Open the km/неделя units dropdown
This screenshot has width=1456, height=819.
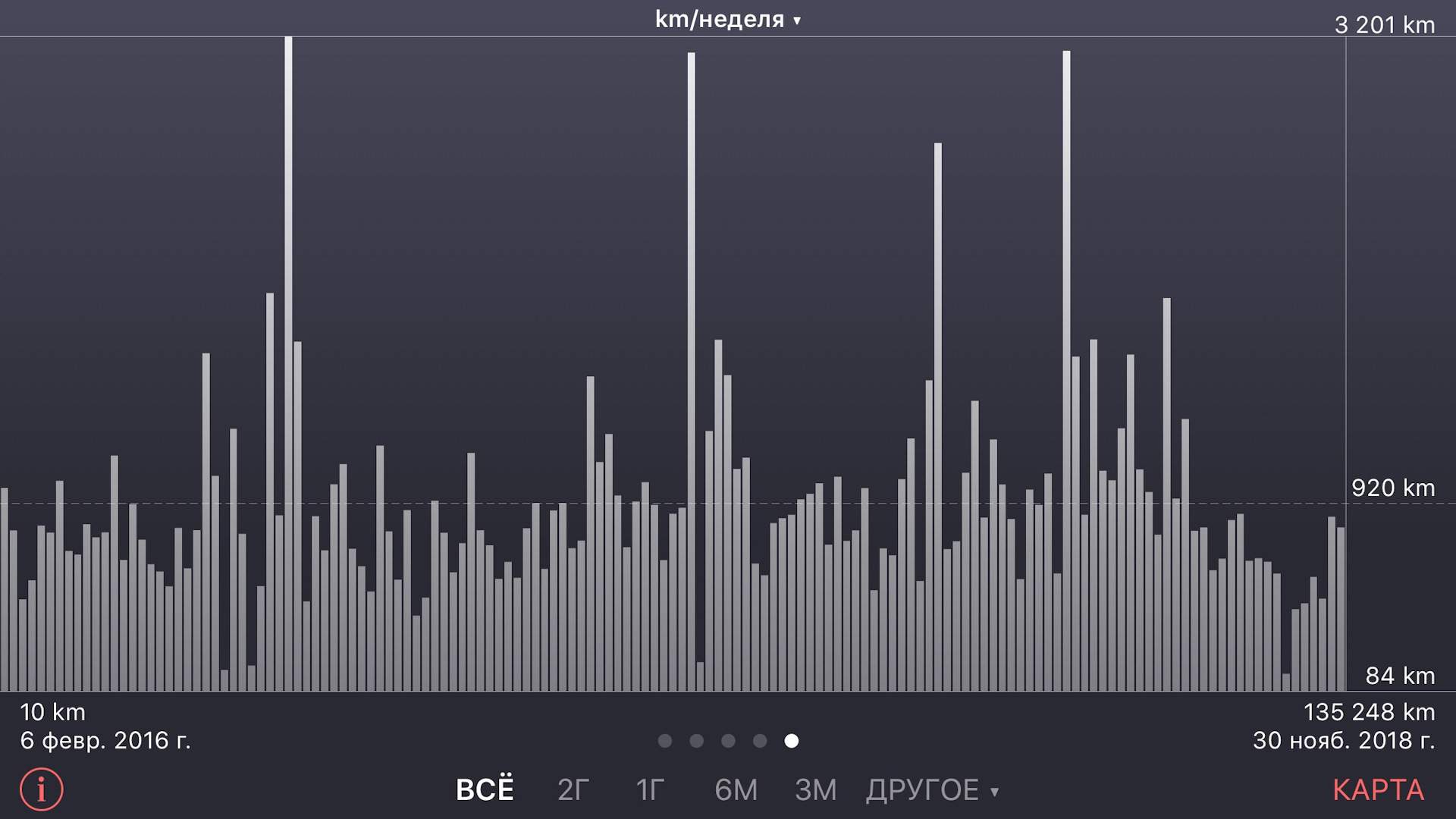click(x=726, y=20)
